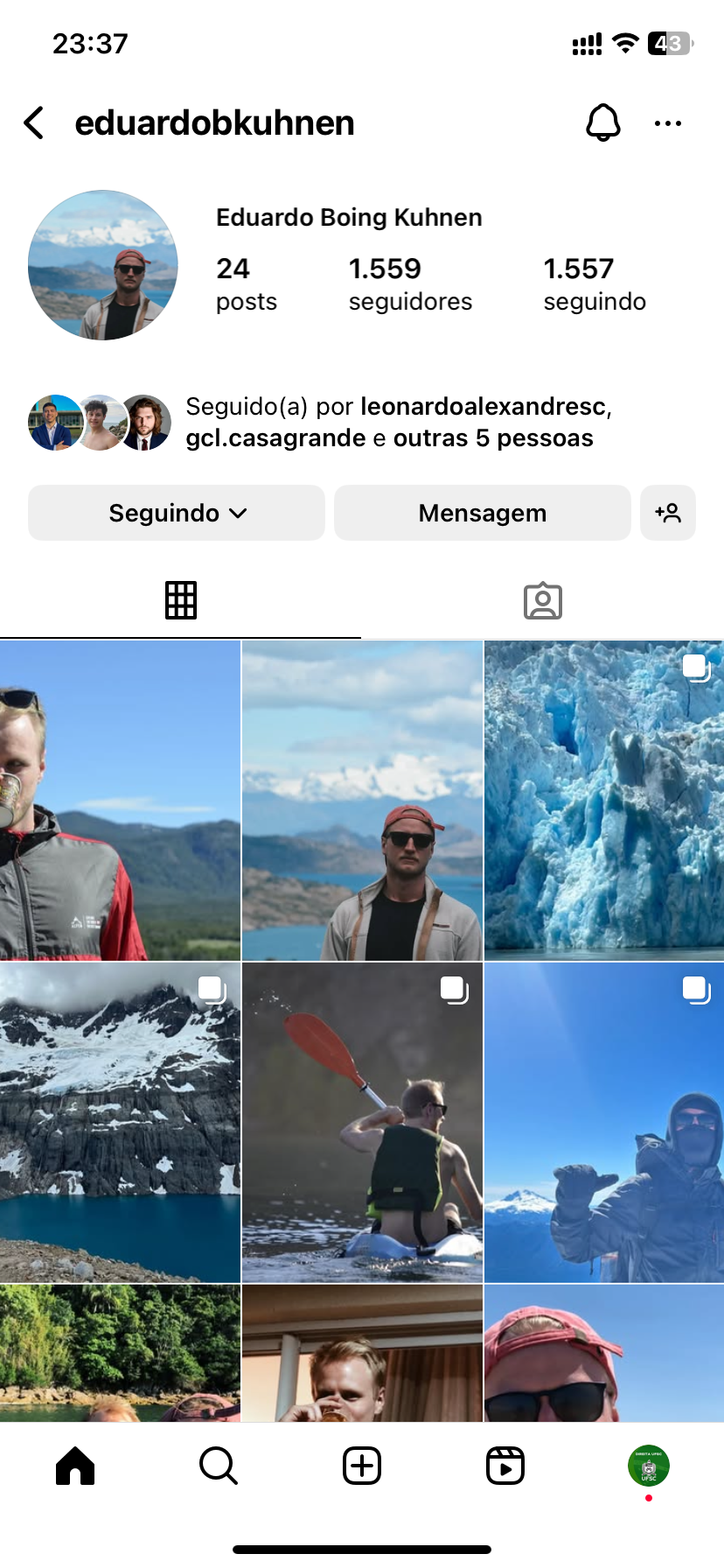The height and width of the screenshot is (1568, 724).
Task: Open the three-dot overflow menu
Action: (667, 123)
